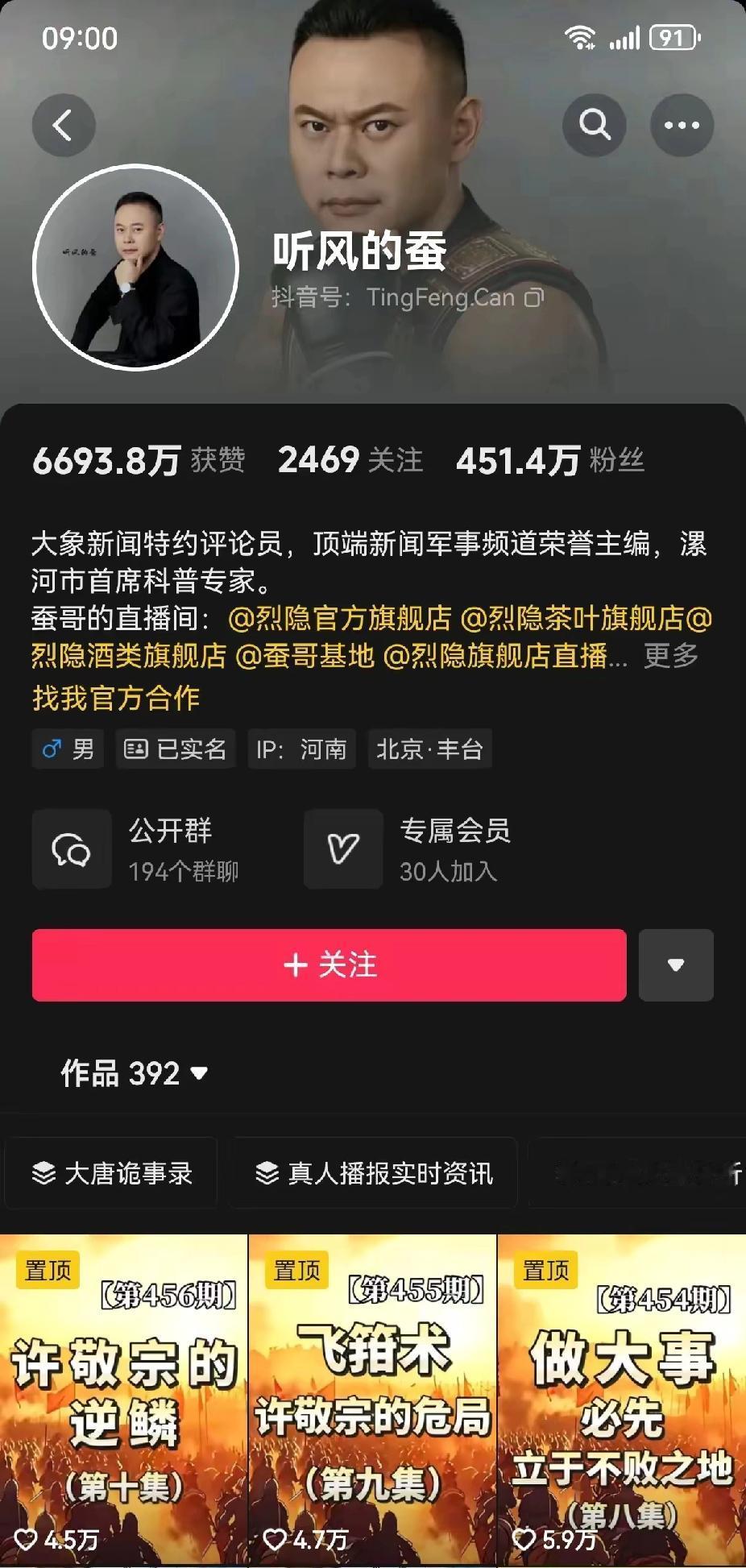The image size is (746, 1568).
Task: Toggle the 已实名 verification badge
Action: tap(176, 749)
